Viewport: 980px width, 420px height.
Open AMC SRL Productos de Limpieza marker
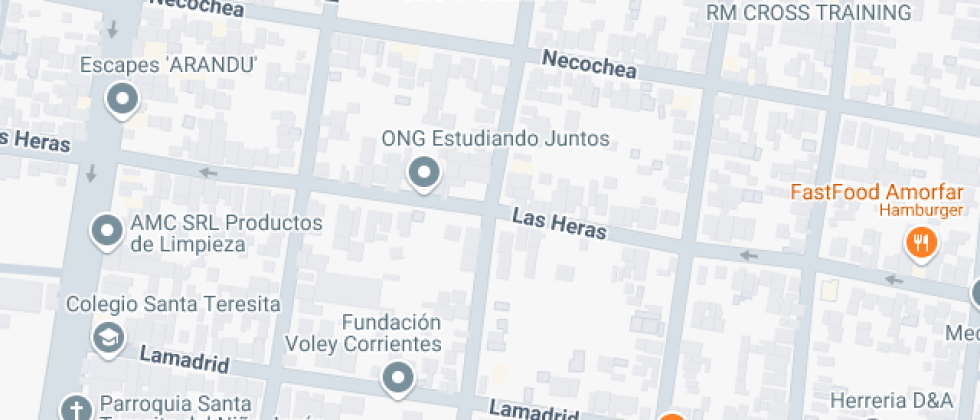107,232
